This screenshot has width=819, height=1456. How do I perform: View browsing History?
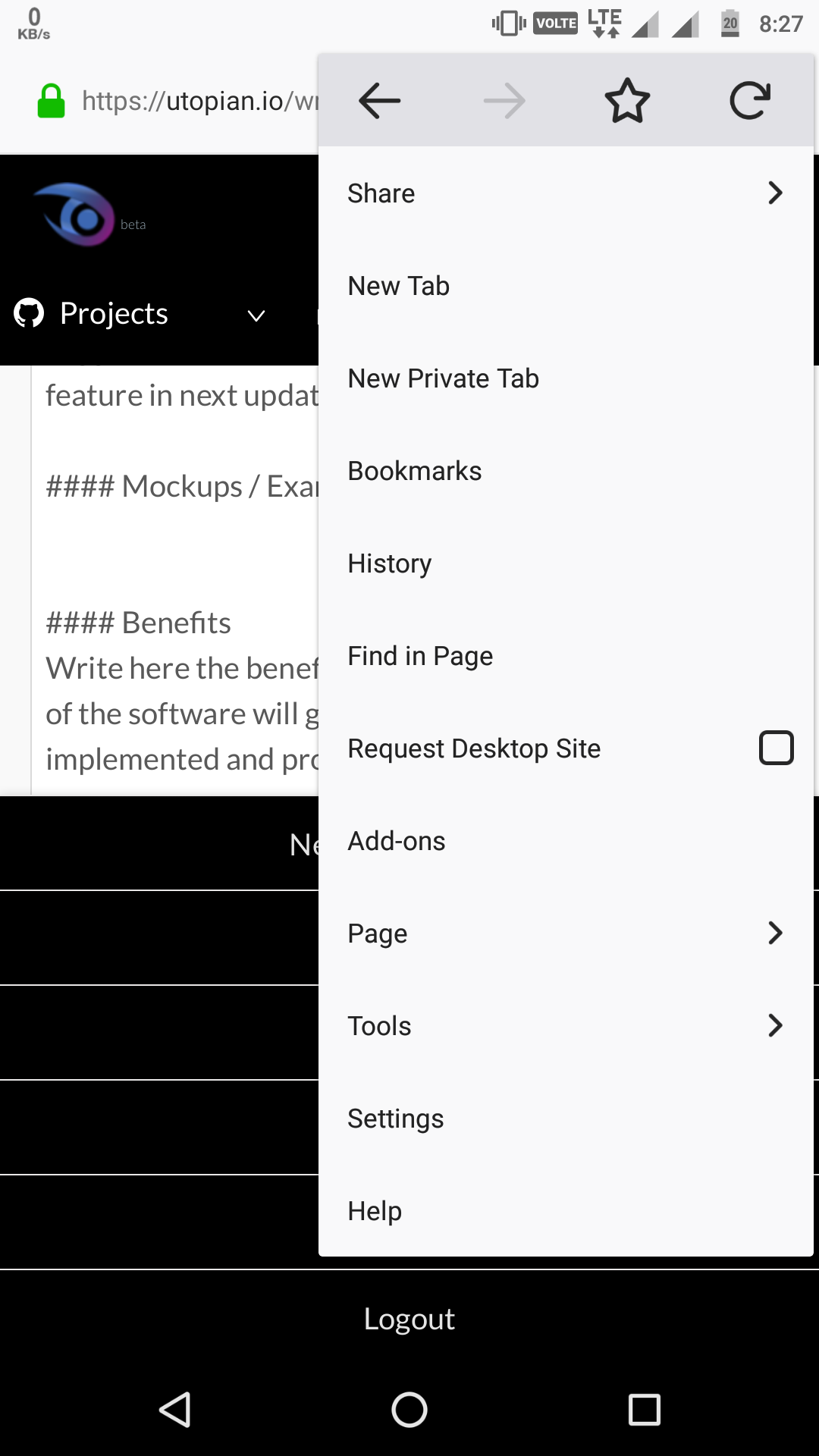coord(566,563)
